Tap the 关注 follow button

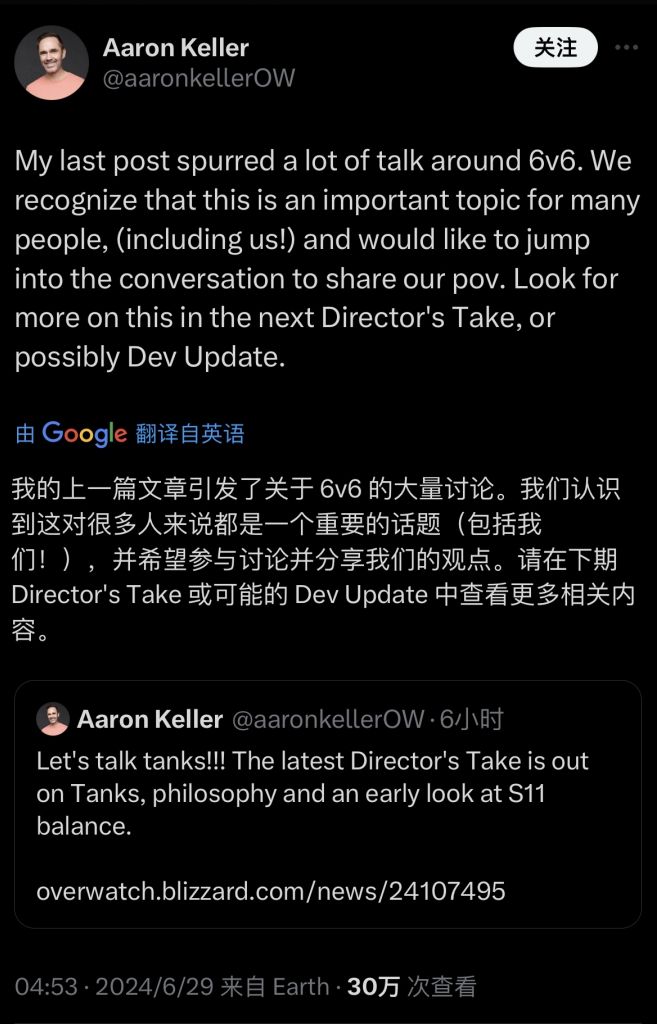pos(555,47)
